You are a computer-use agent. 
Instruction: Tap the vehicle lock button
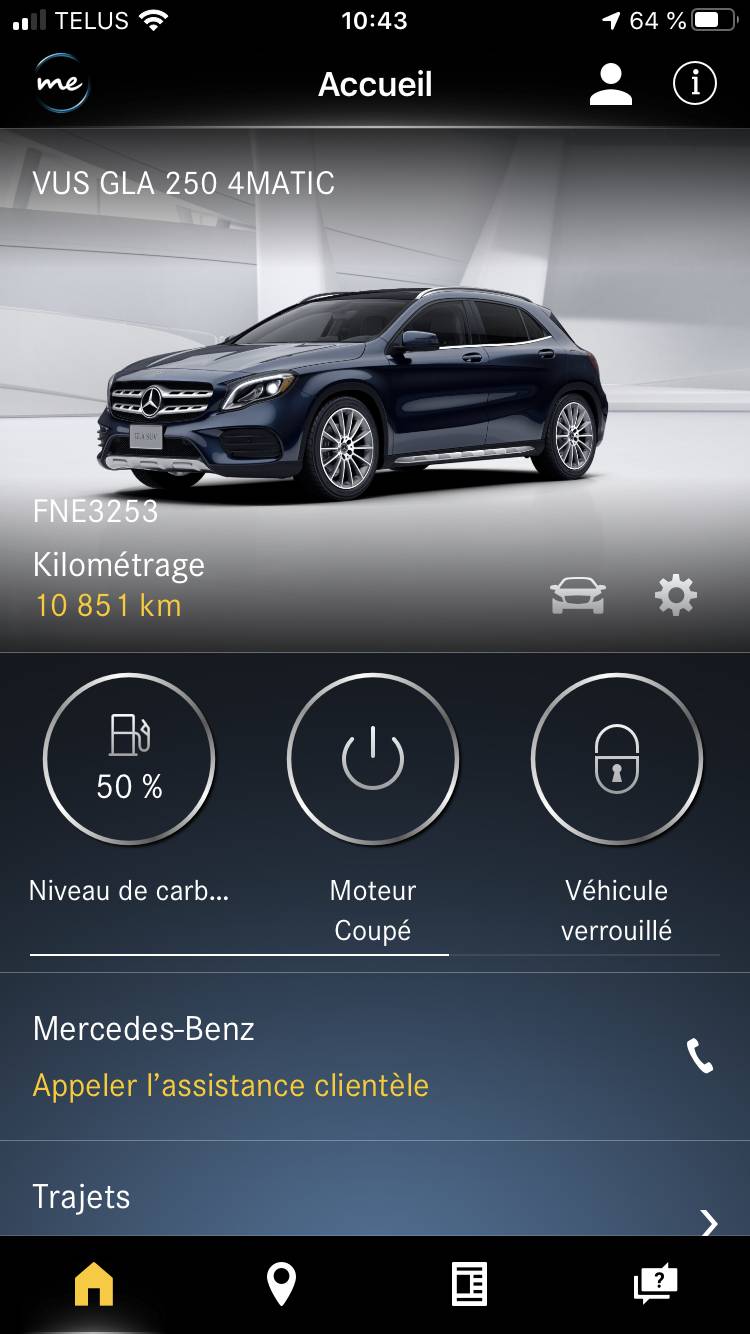tap(617, 760)
